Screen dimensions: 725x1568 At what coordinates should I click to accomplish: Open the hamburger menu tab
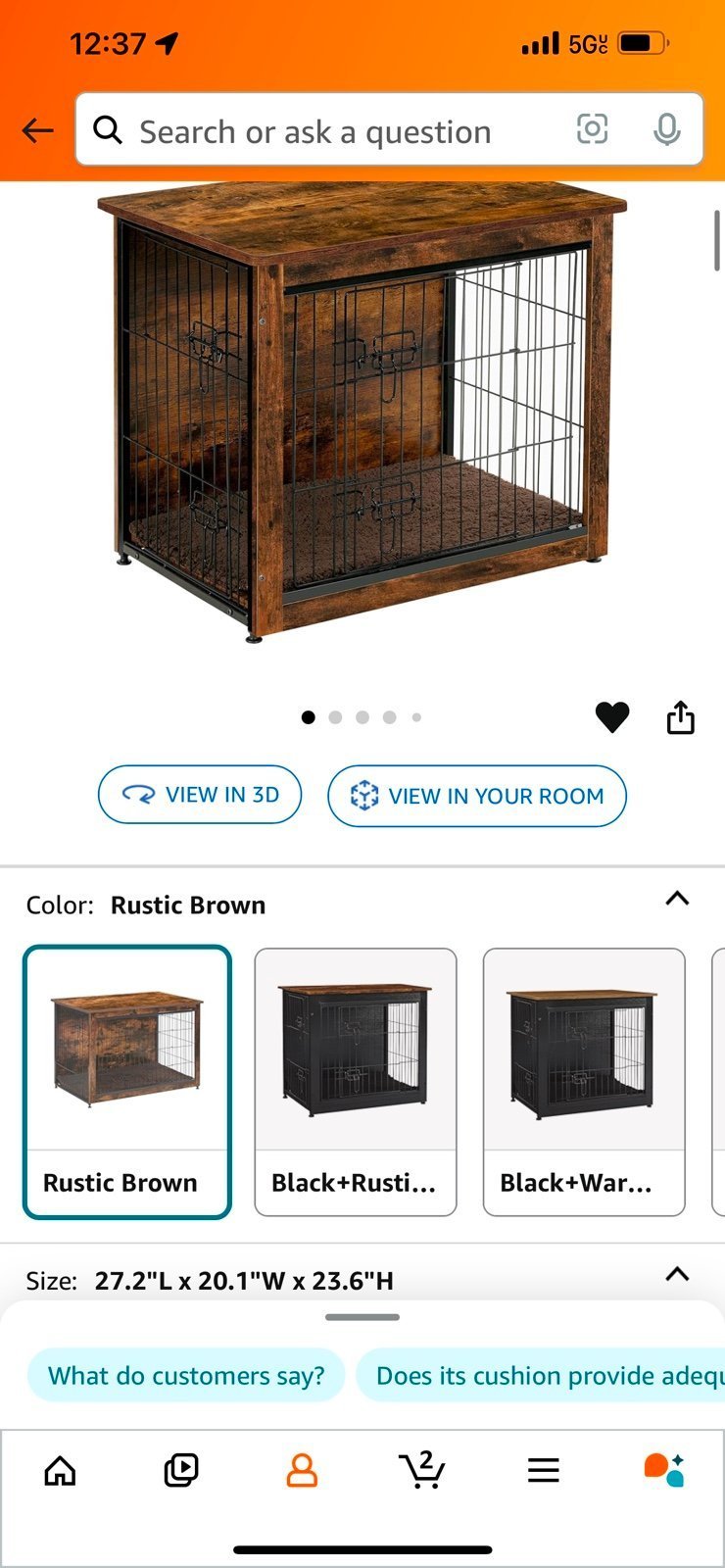click(543, 1470)
